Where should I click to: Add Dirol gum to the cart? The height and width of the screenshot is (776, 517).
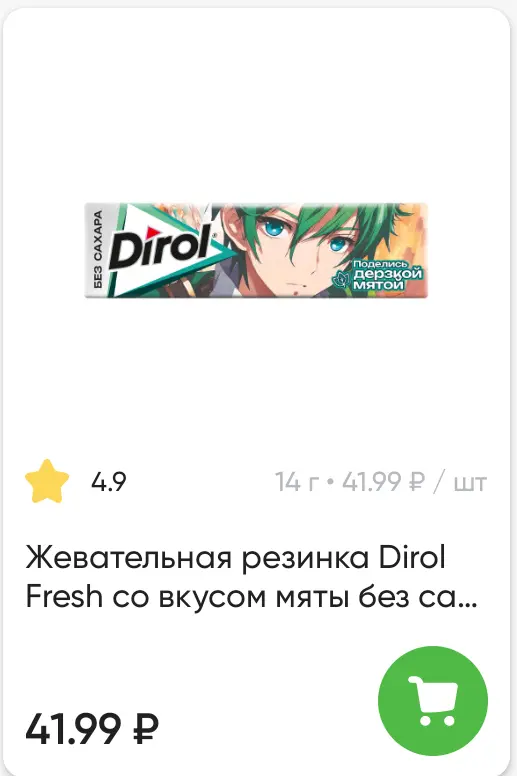point(433,701)
